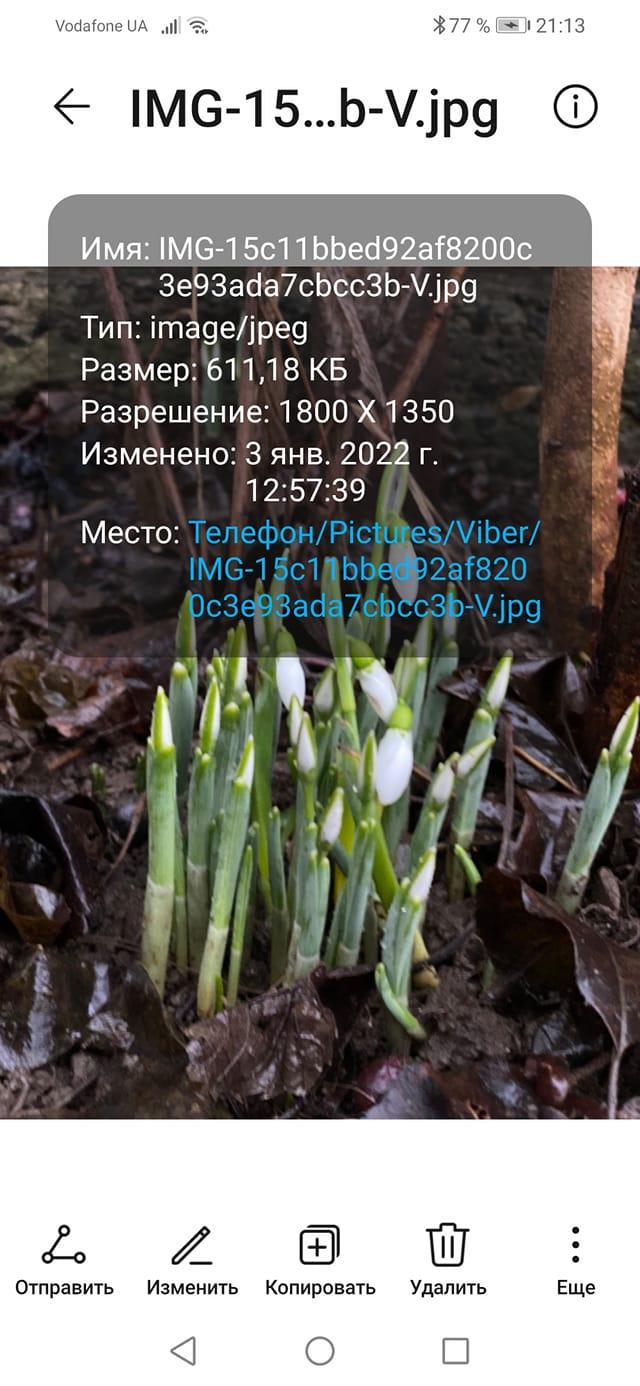Screen dimensions: 640x1386
Task: Edit the photo with Изменить
Action: [x=192, y=1260]
